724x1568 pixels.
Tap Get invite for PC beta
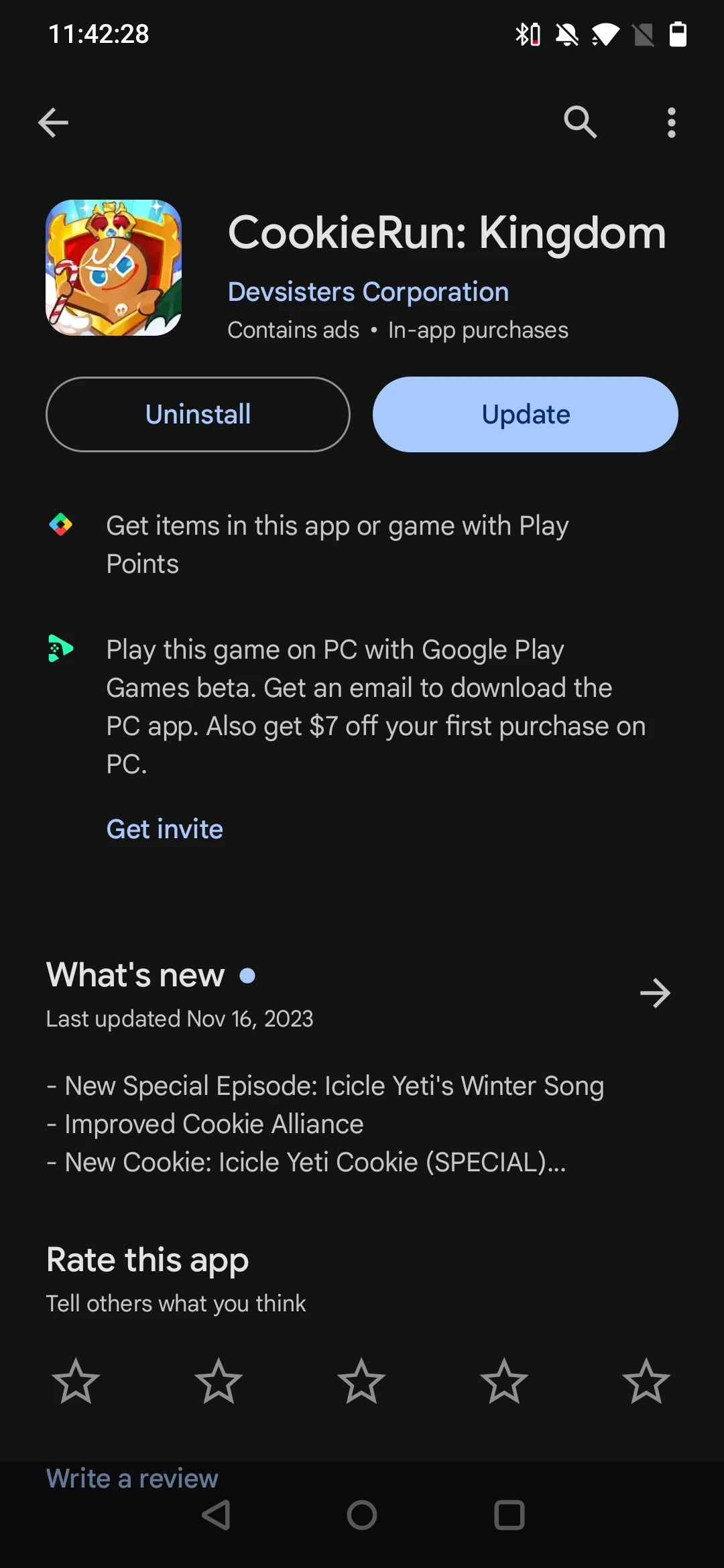coord(165,830)
